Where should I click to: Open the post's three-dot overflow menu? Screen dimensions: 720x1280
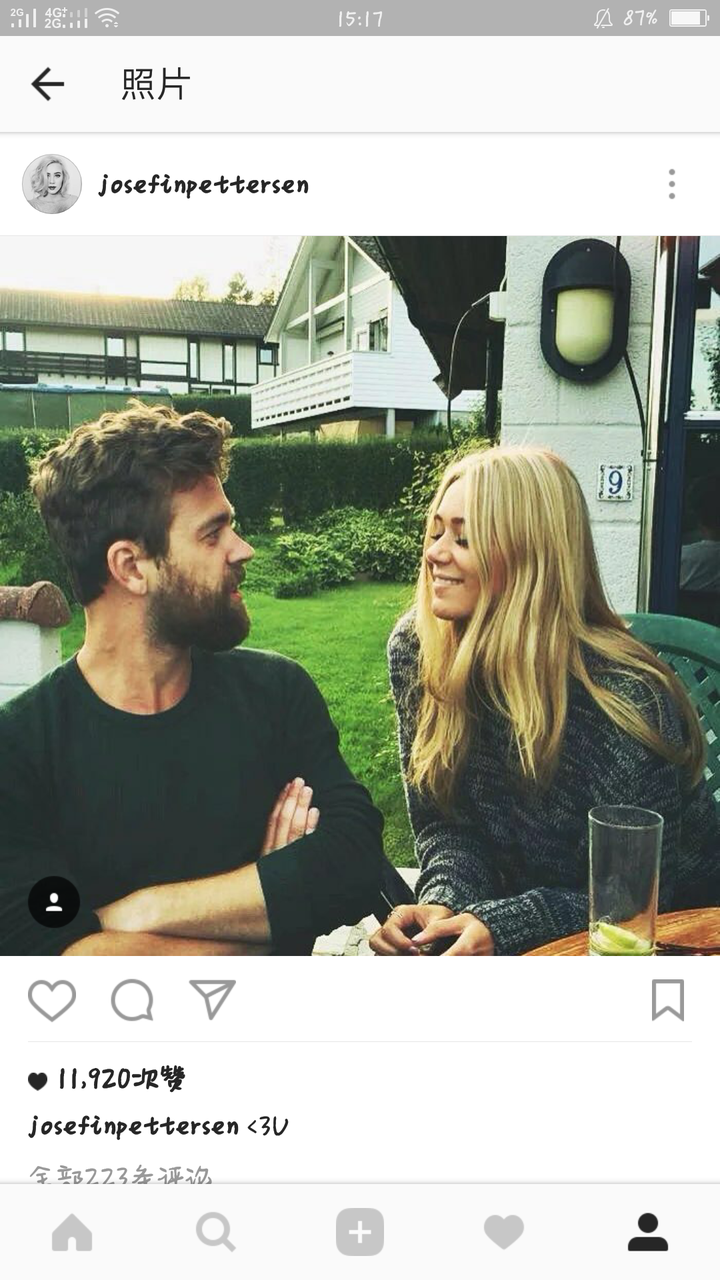coord(671,184)
